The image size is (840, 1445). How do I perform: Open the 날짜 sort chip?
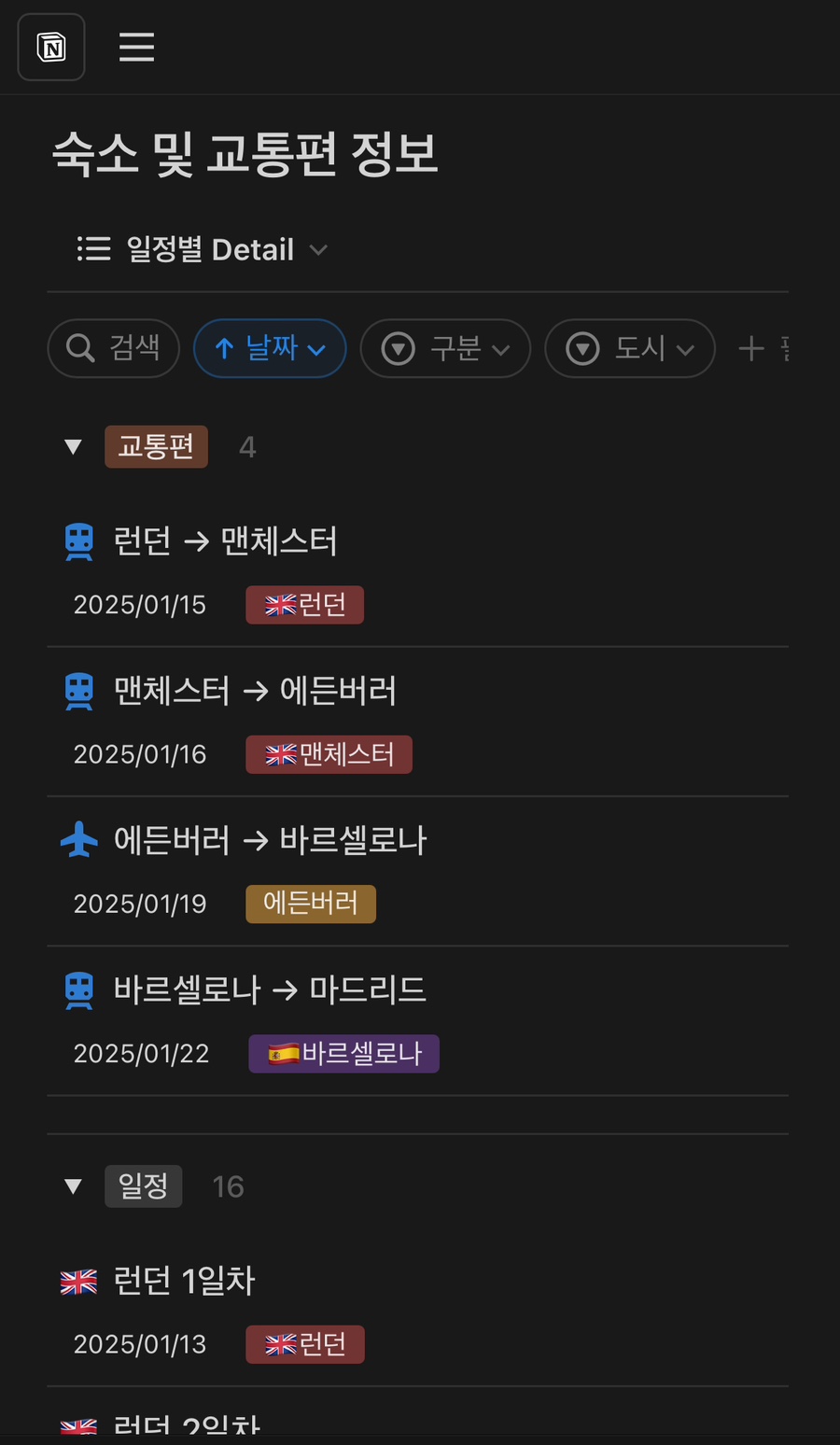(270, 348)
